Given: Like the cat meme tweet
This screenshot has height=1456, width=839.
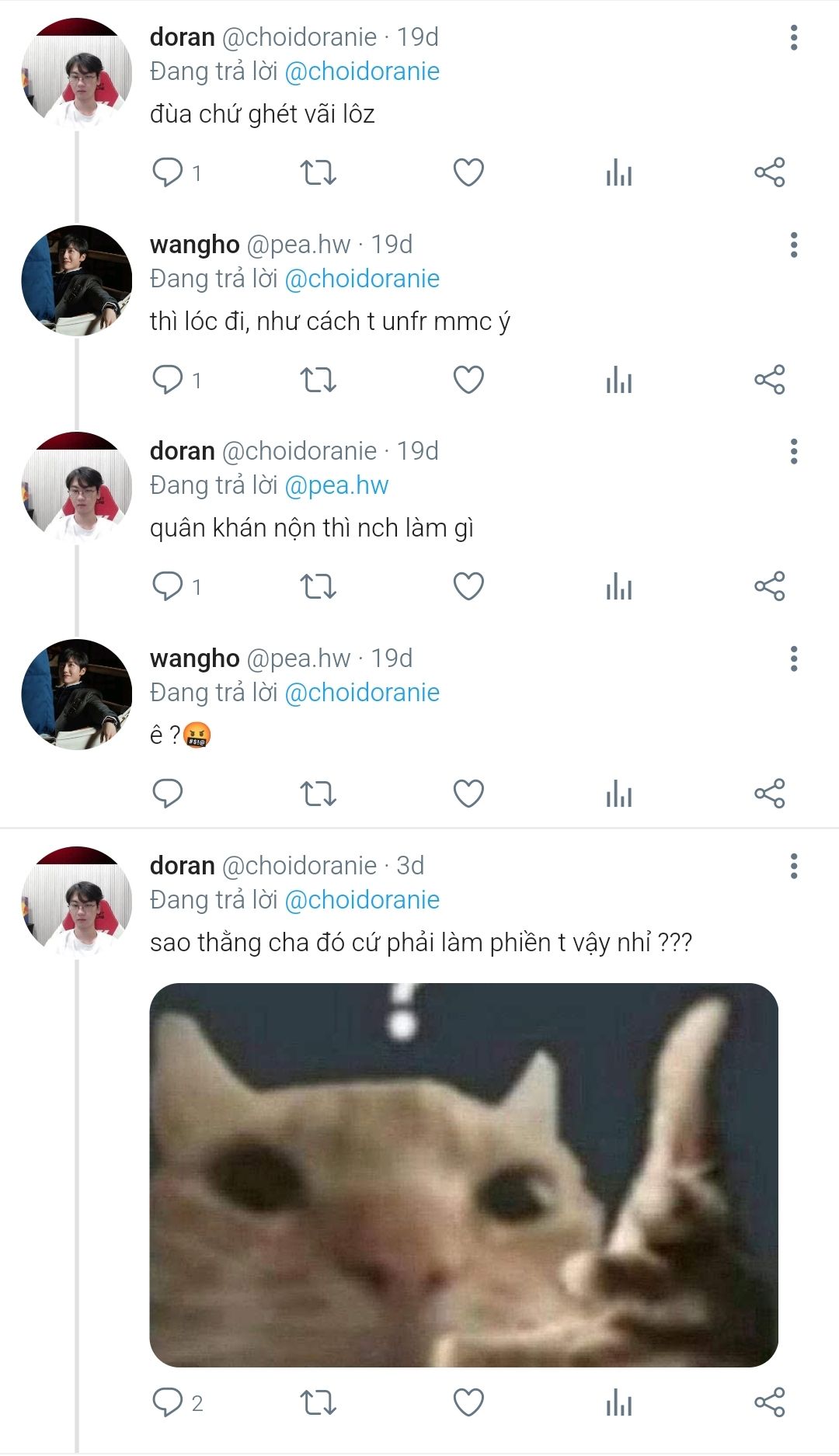Looking at the screenshot, I should pyautogui.click(x=468, y=1402).
